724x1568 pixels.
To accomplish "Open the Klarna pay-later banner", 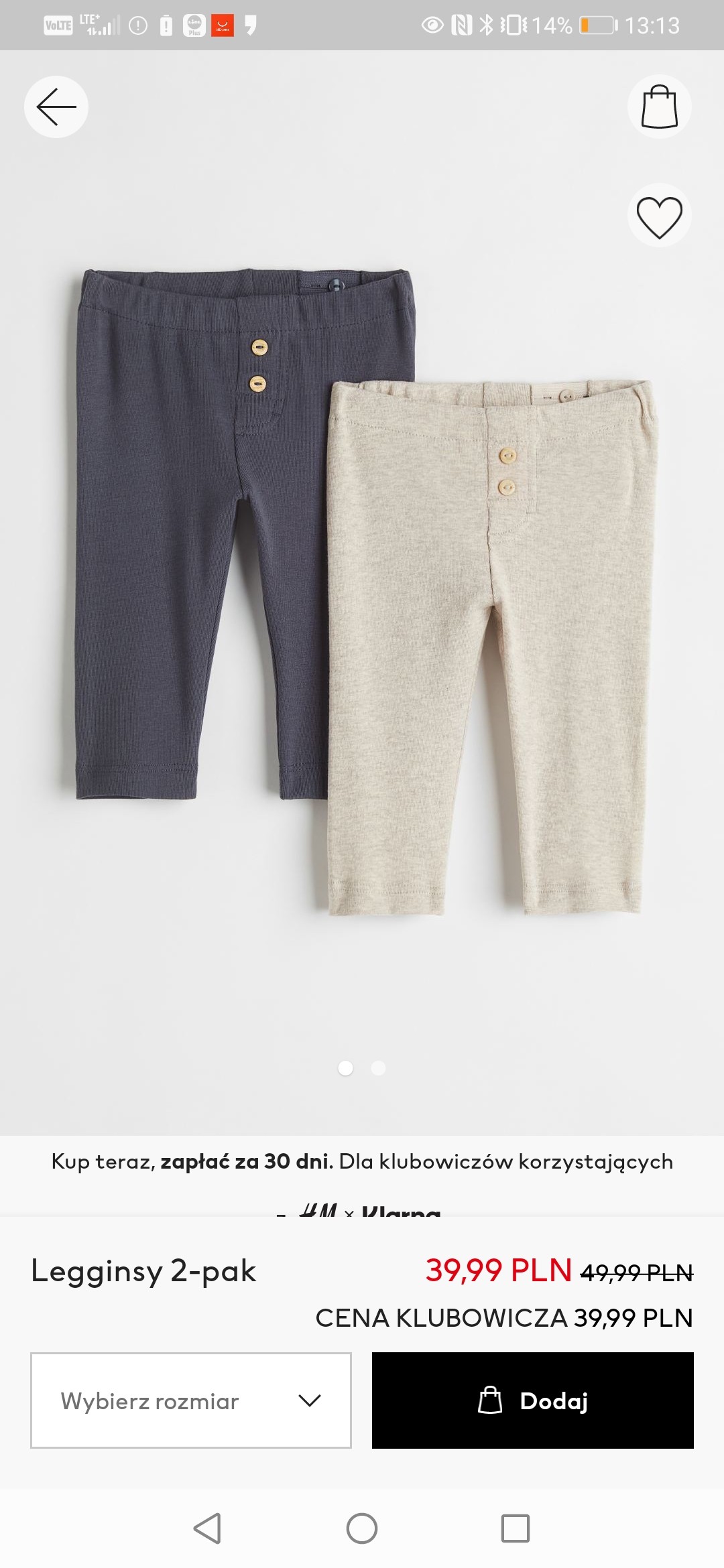I will coord(362,1176).
